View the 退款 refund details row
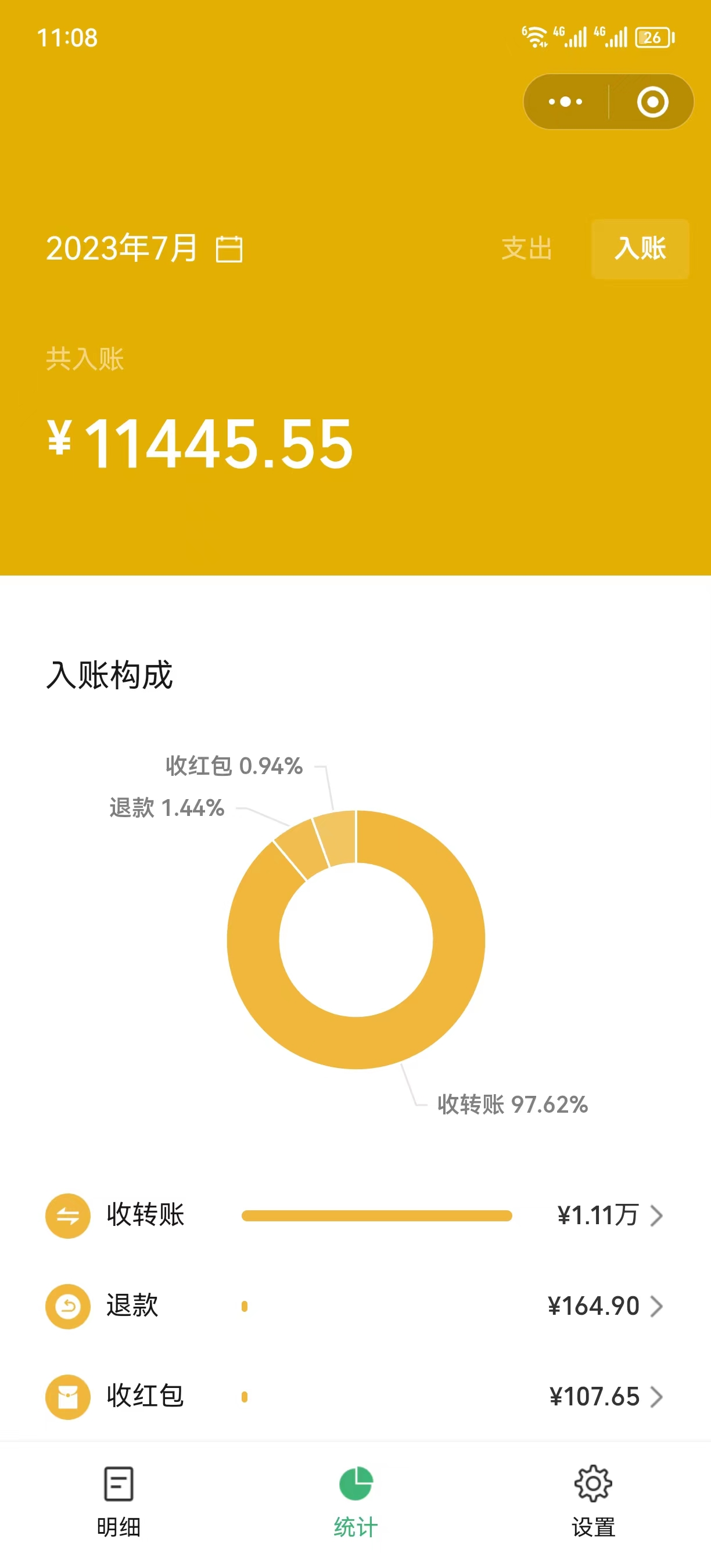The width and height of the screenshot is (711, 1568). (355, 1306)
